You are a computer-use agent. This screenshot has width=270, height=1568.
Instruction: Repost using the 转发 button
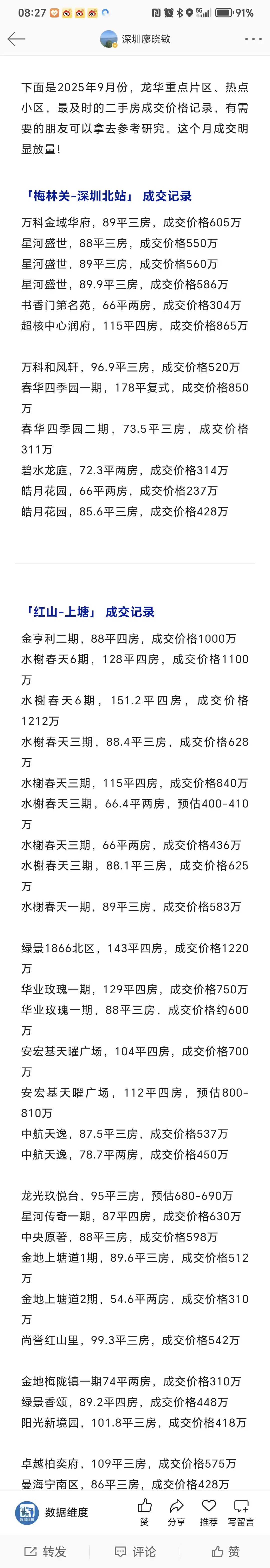coord(45,1551)
